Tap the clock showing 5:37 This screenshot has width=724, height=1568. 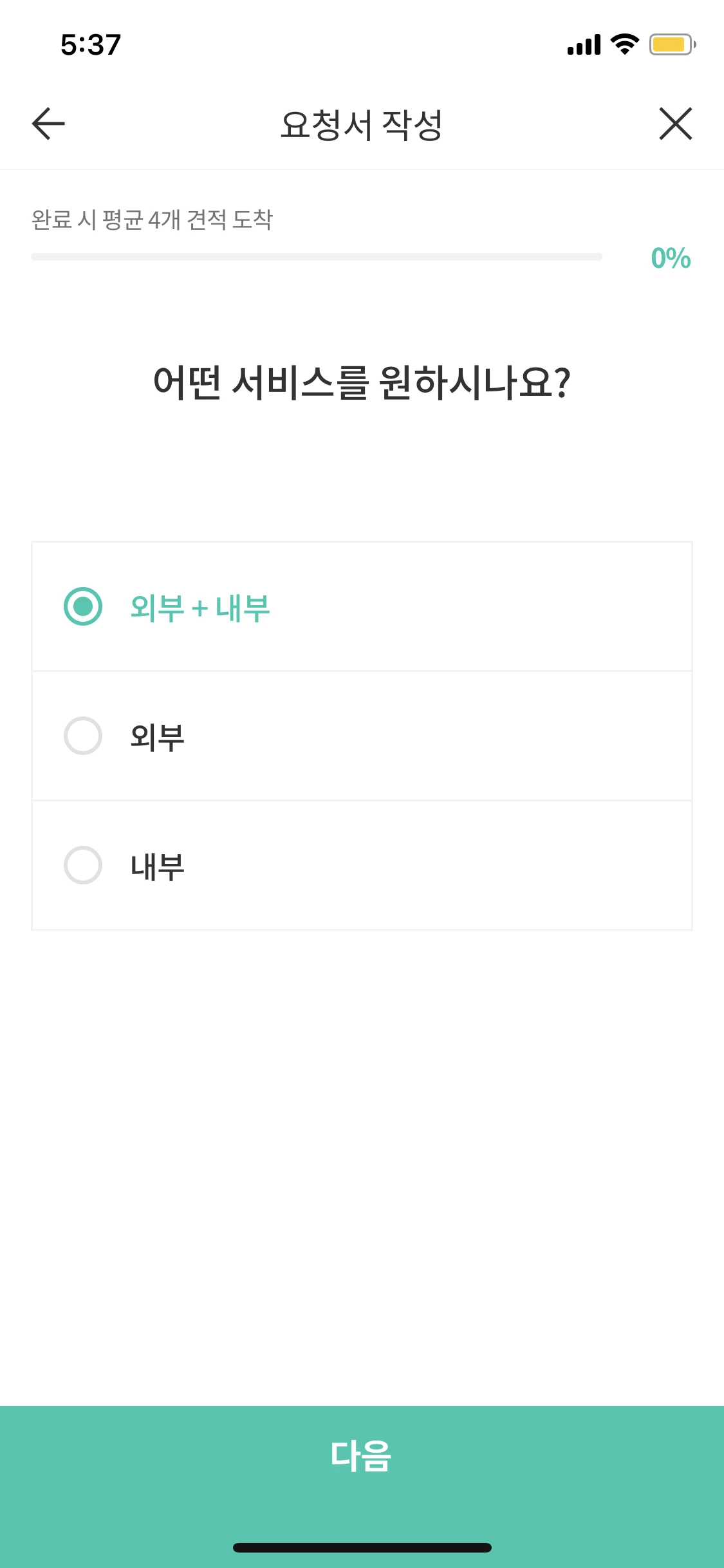(89, 44)
